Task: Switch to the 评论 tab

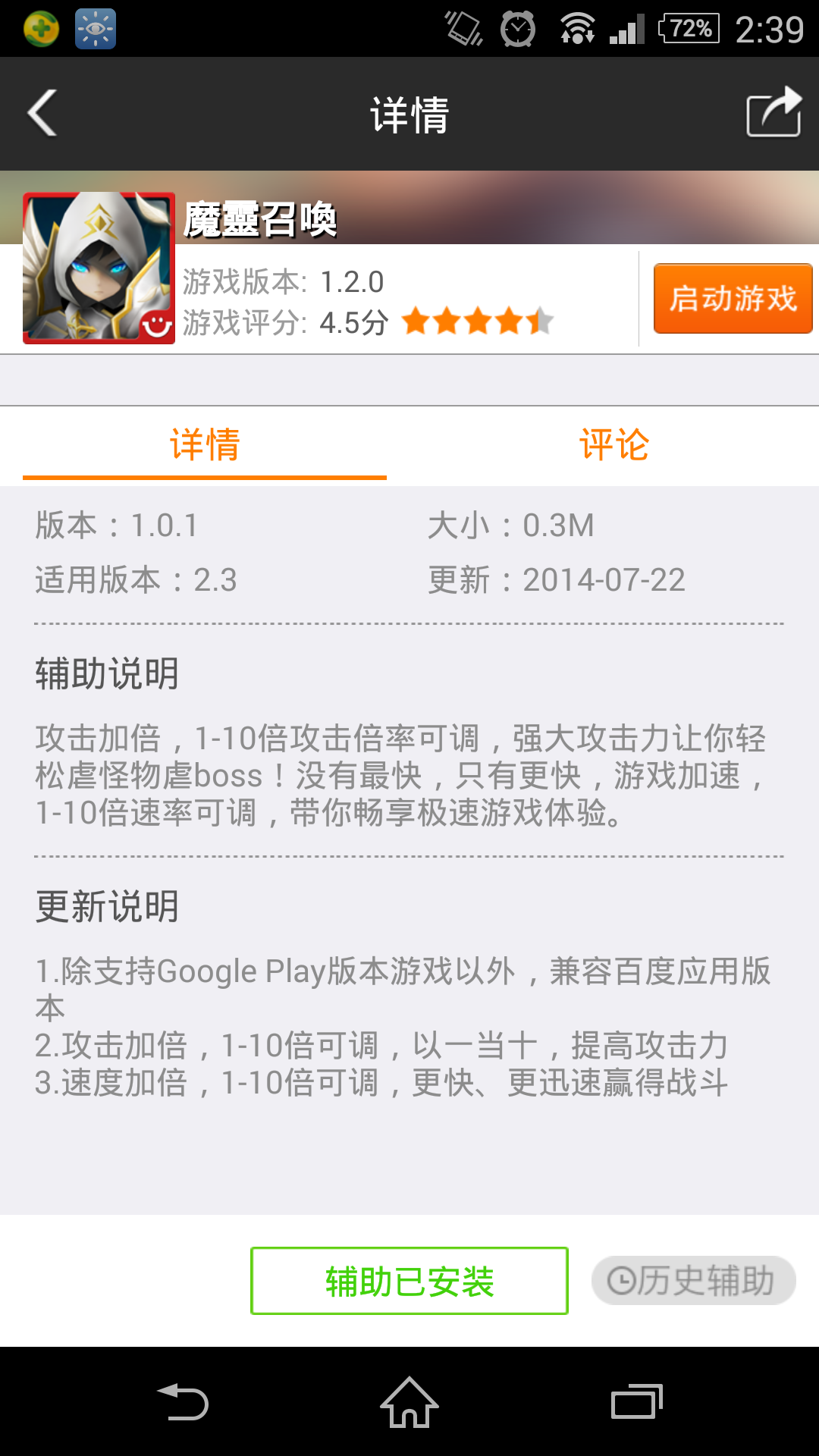Action: click(x=614, y=445)
